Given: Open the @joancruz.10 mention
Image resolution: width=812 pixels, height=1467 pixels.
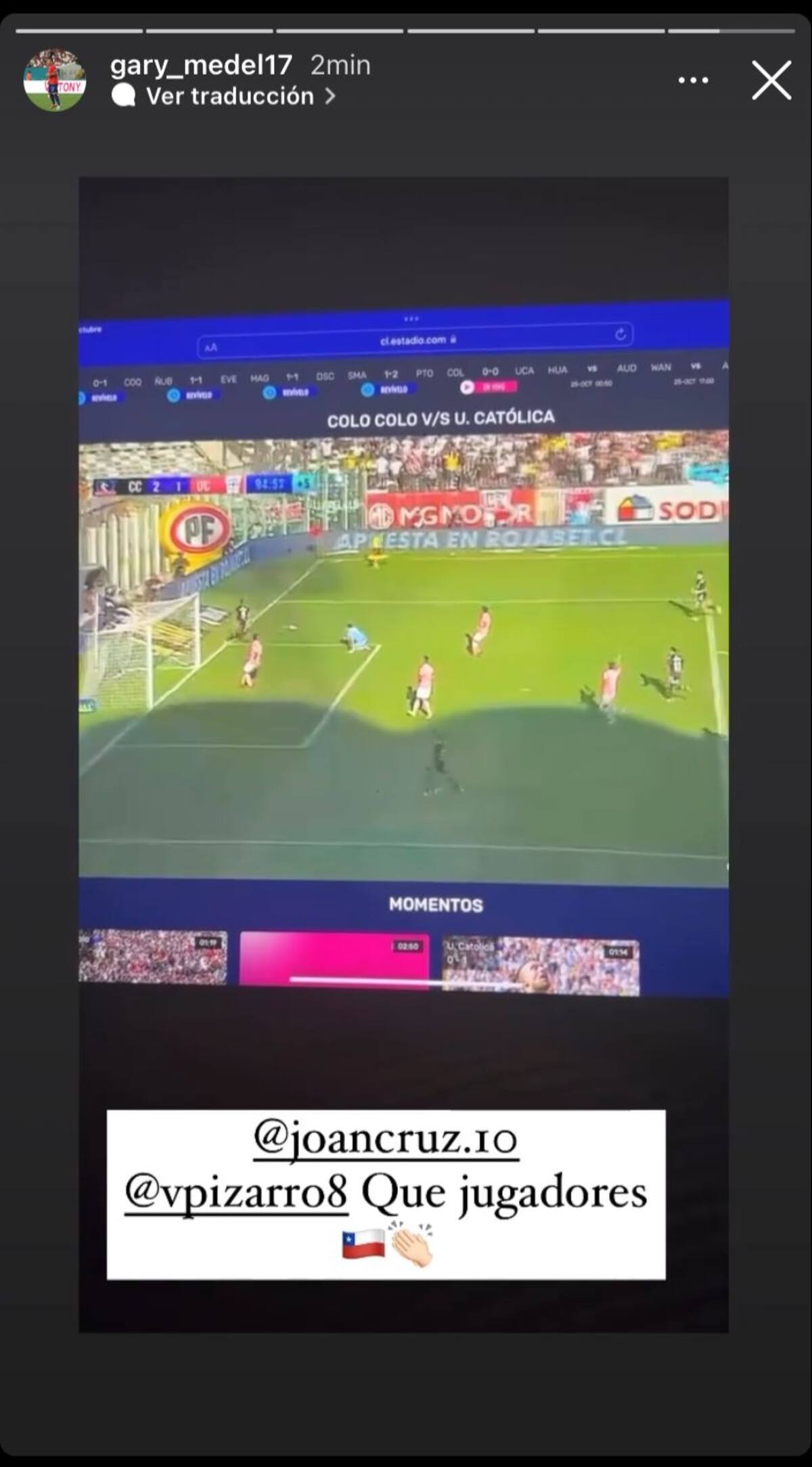Looking at the screenshot, I should [386, 1141].
